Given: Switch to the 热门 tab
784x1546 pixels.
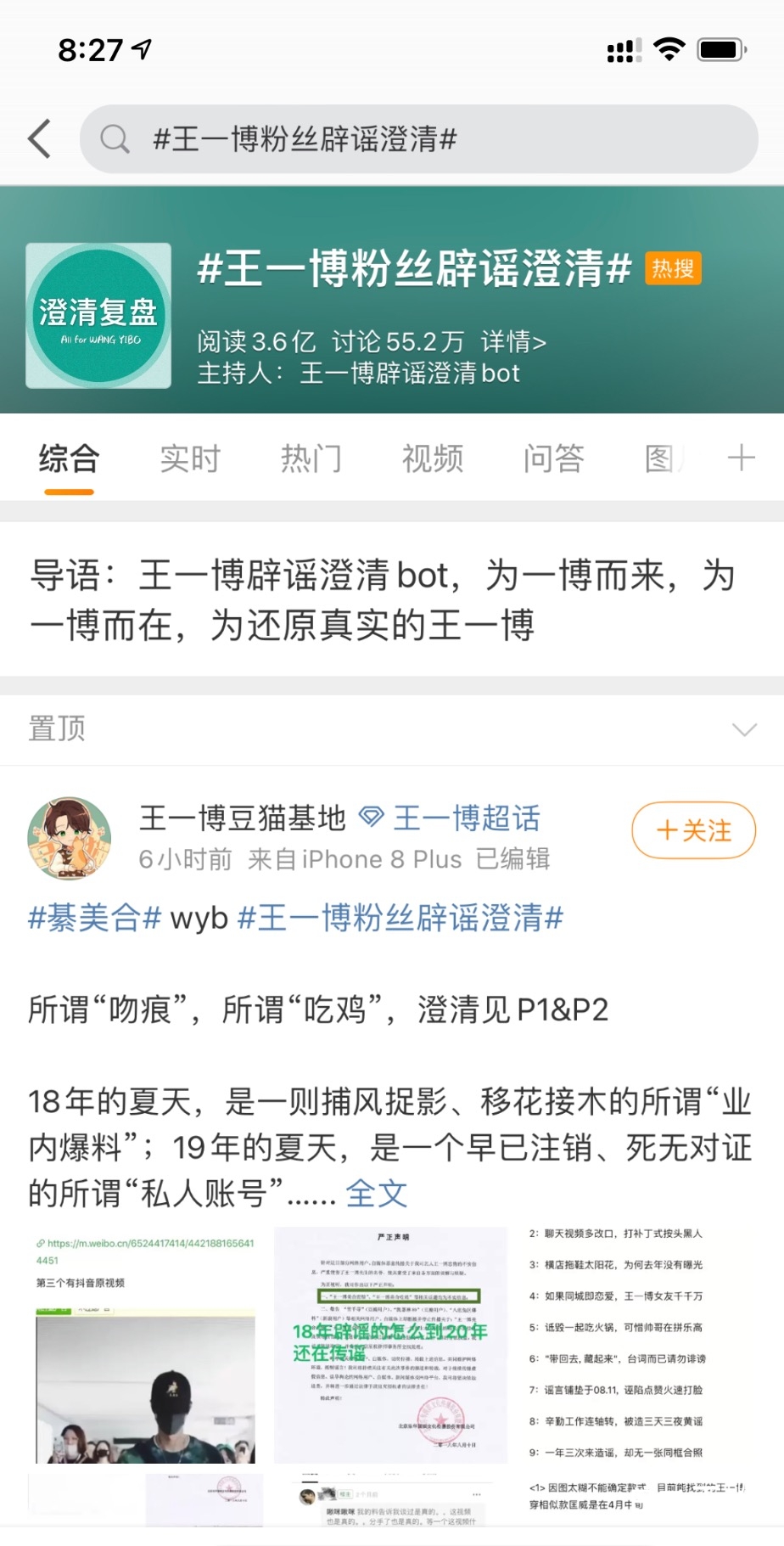Looking at the screenshot, I should (x=311, y=458).
